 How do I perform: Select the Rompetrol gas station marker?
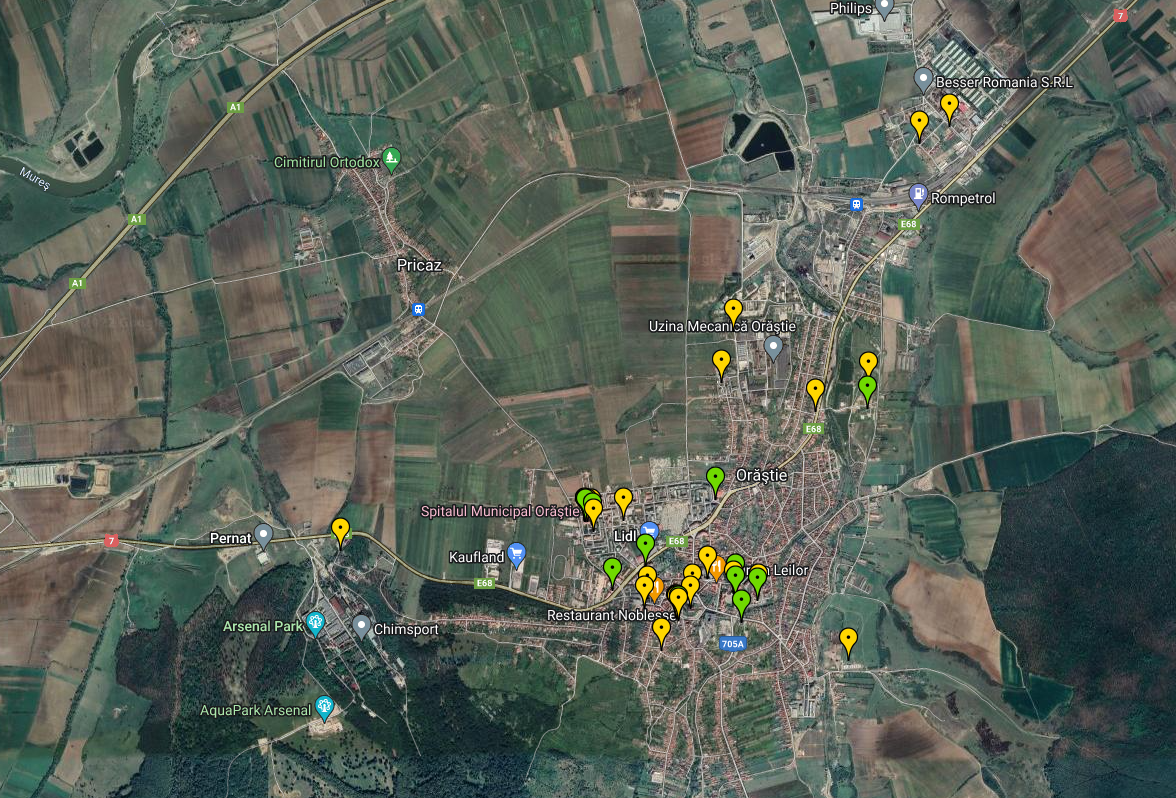click(917, 195)
